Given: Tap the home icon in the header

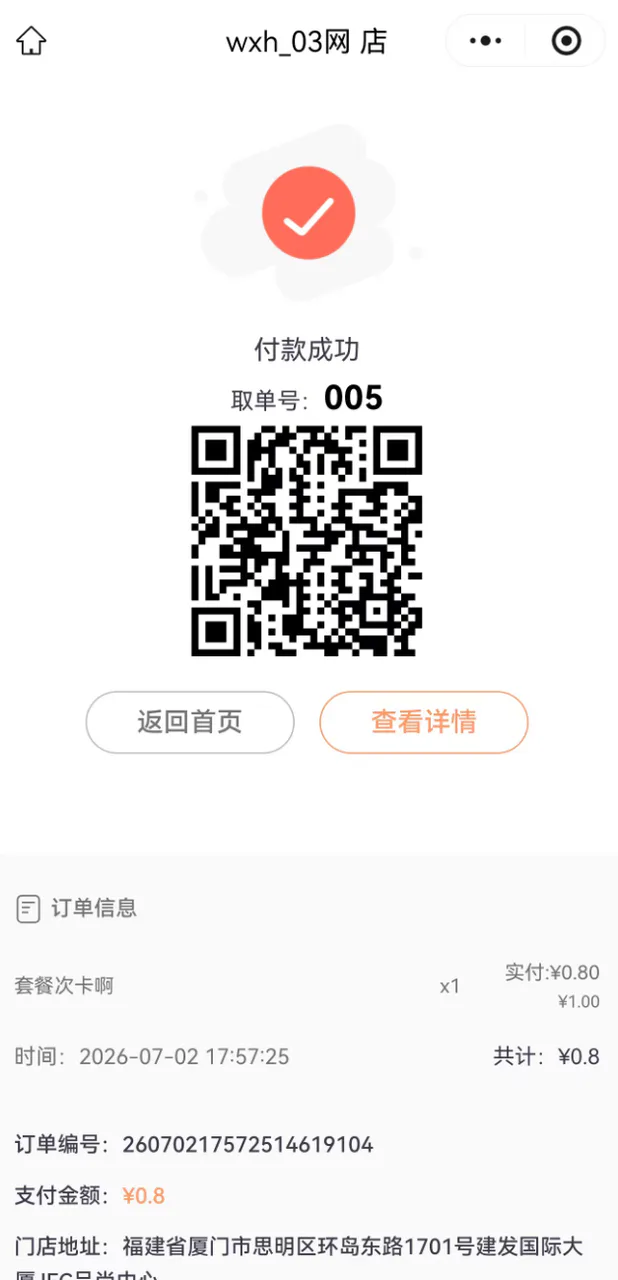Looking at the screenshot, I should (x=32, y=41).
